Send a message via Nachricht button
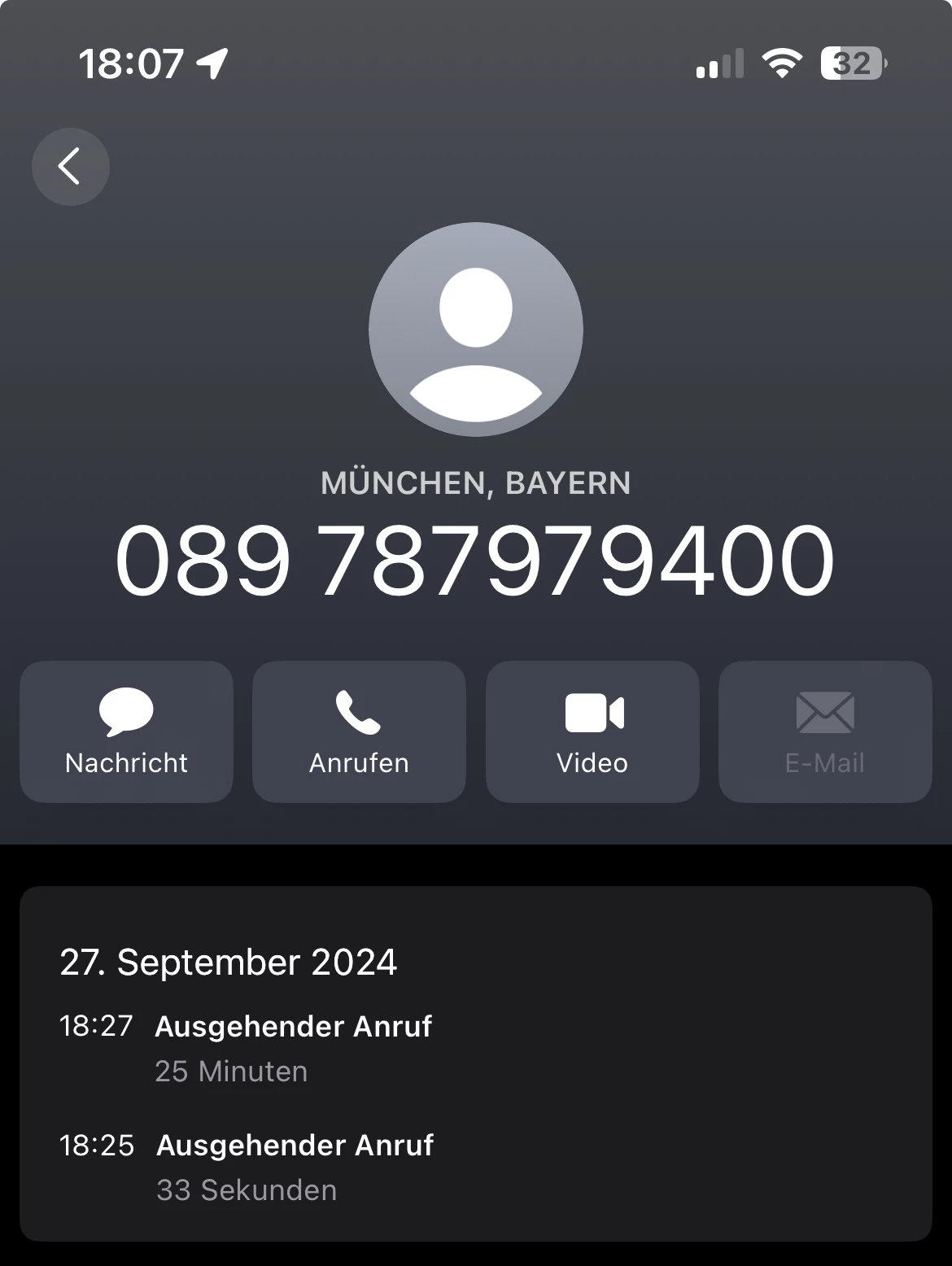 tap(126, 731)
